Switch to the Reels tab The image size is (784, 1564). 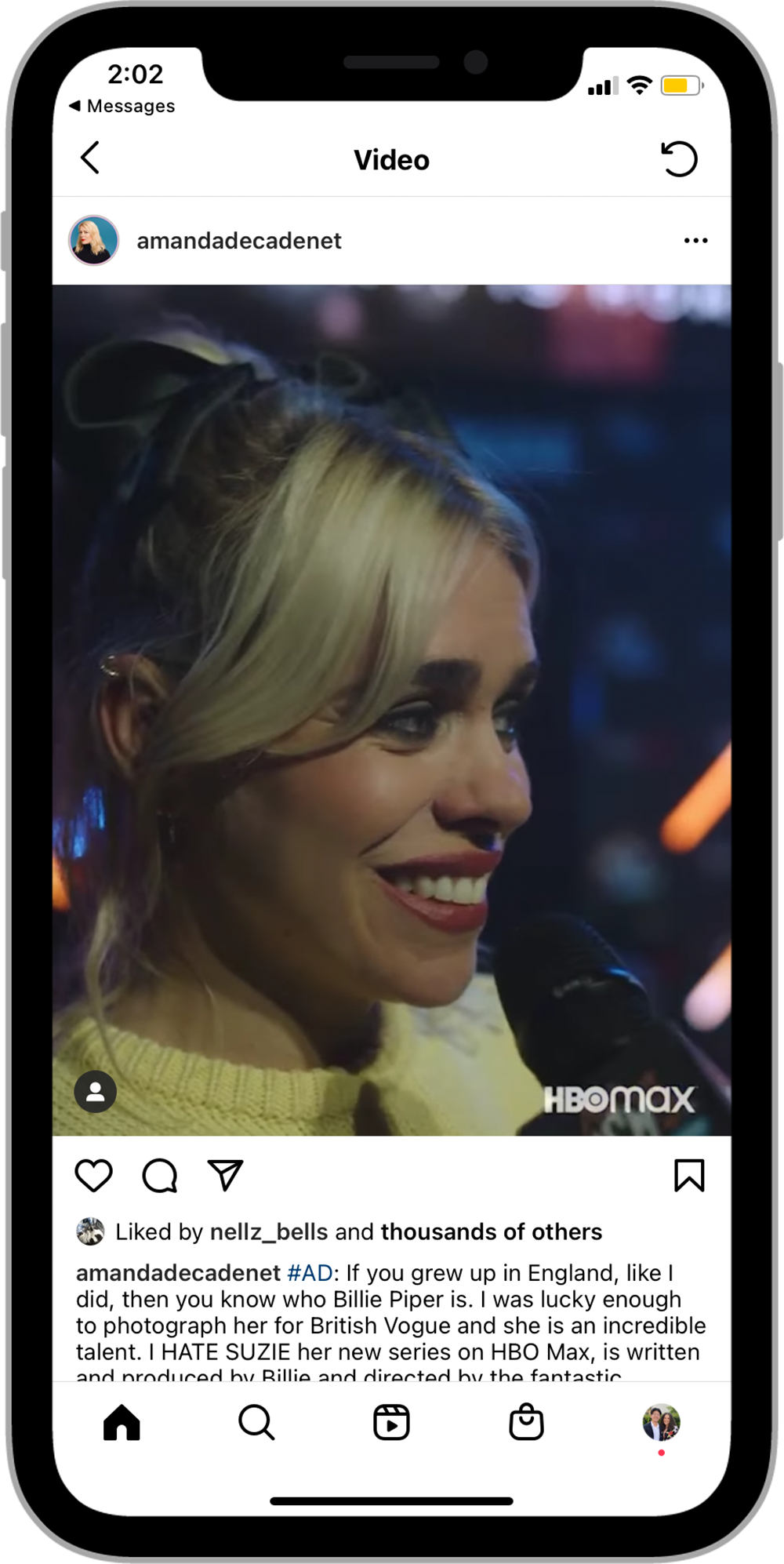[x=391, y=1422]
